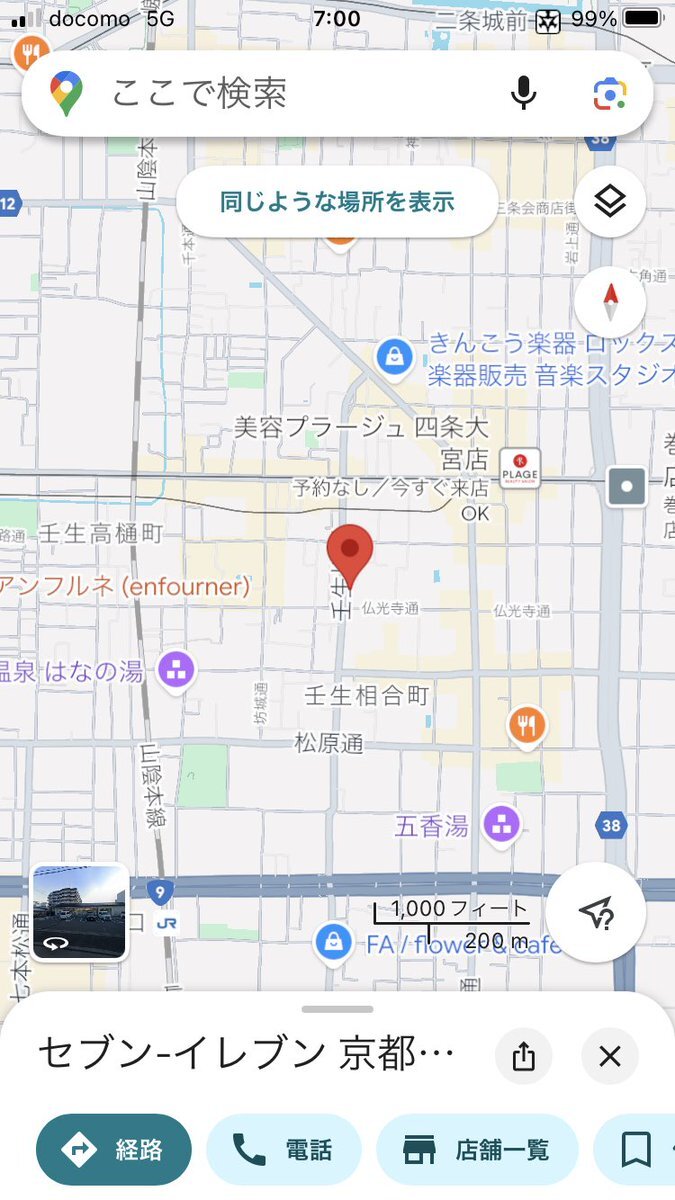Open FA / flower cafe marker
The width and height of the screenshot is (675, 1200).
tap(332, 942)
